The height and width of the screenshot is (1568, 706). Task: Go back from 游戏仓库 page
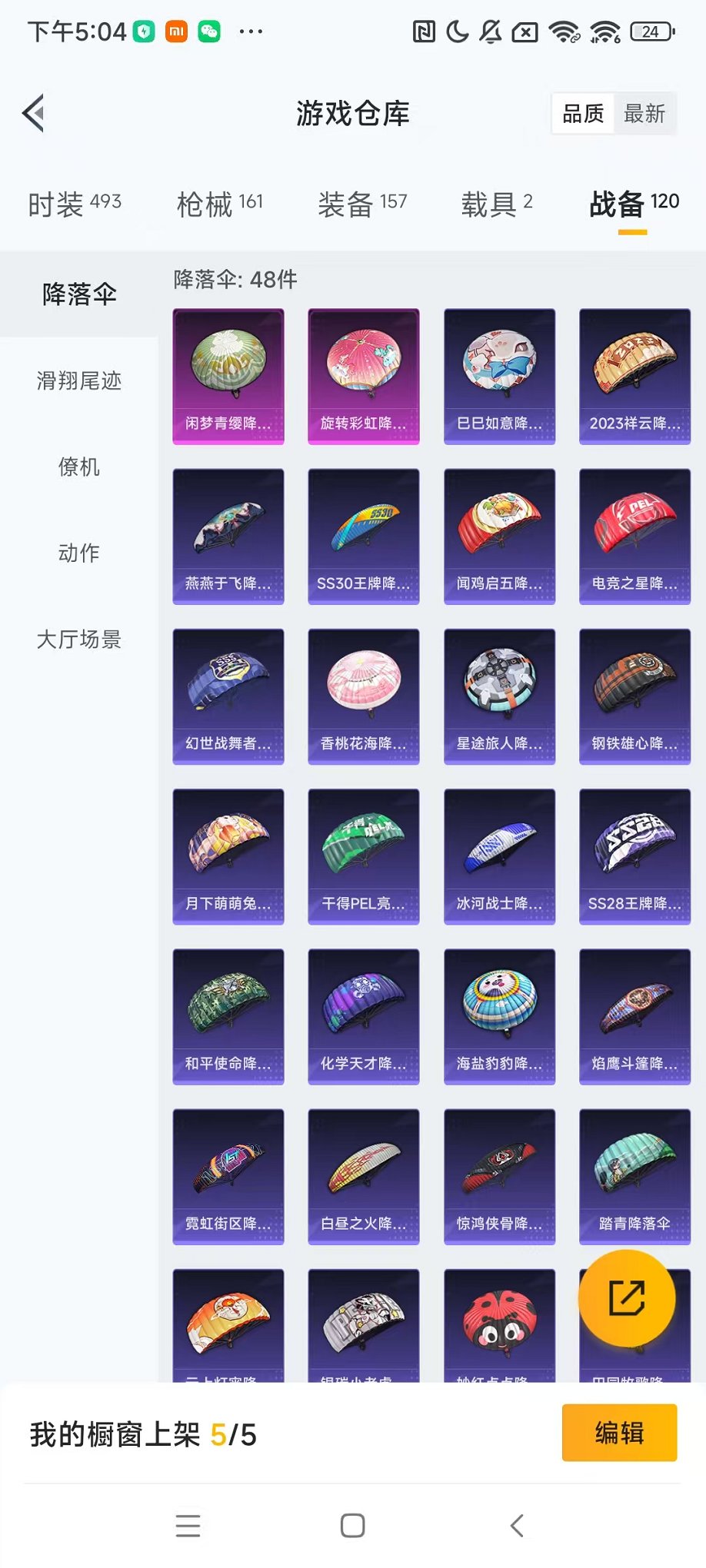click(34, 114)
